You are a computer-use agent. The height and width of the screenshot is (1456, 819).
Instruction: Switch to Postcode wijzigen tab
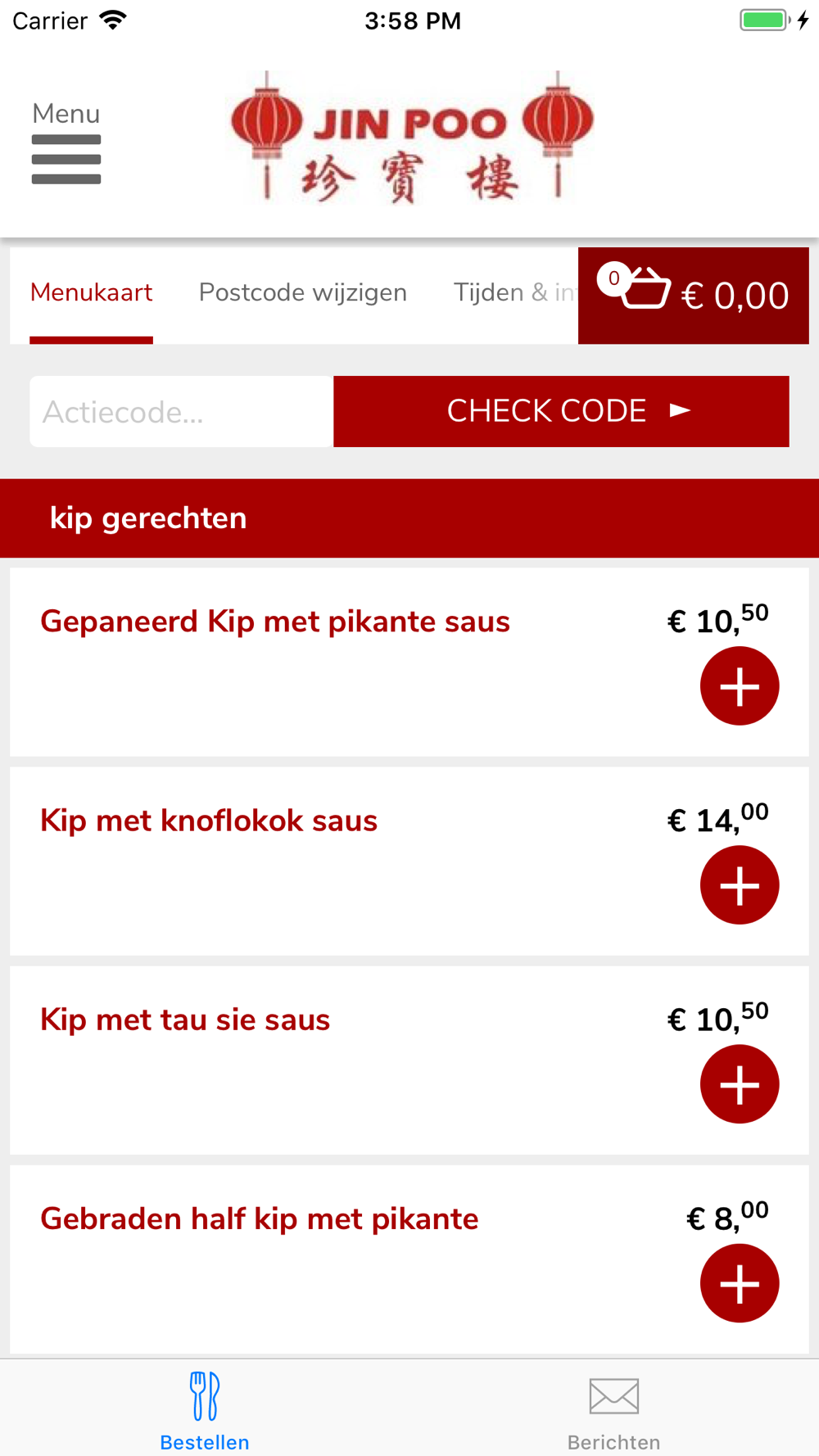point(303,293)
